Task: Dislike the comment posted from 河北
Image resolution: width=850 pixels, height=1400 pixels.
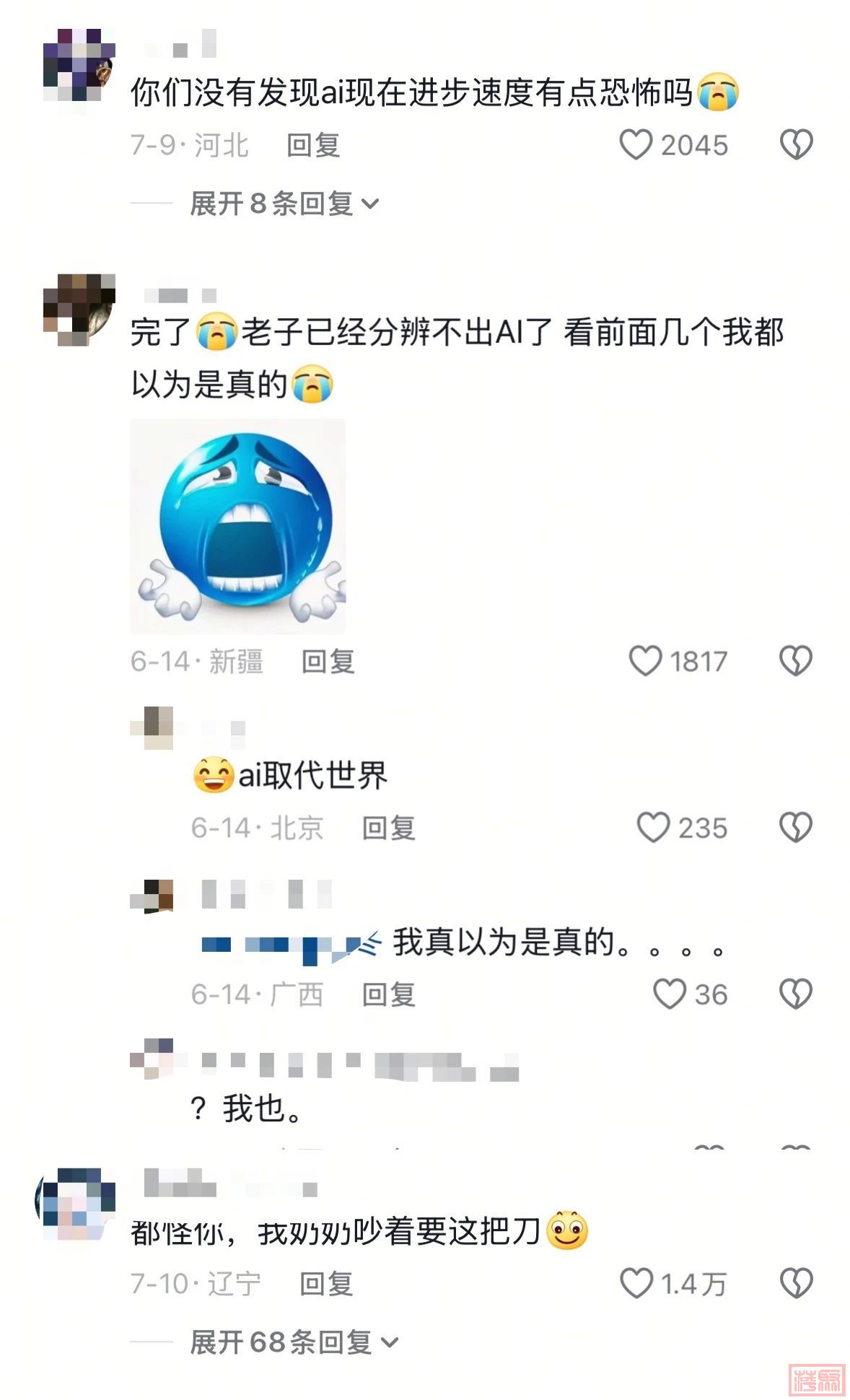Action: [x=796, y=145]
